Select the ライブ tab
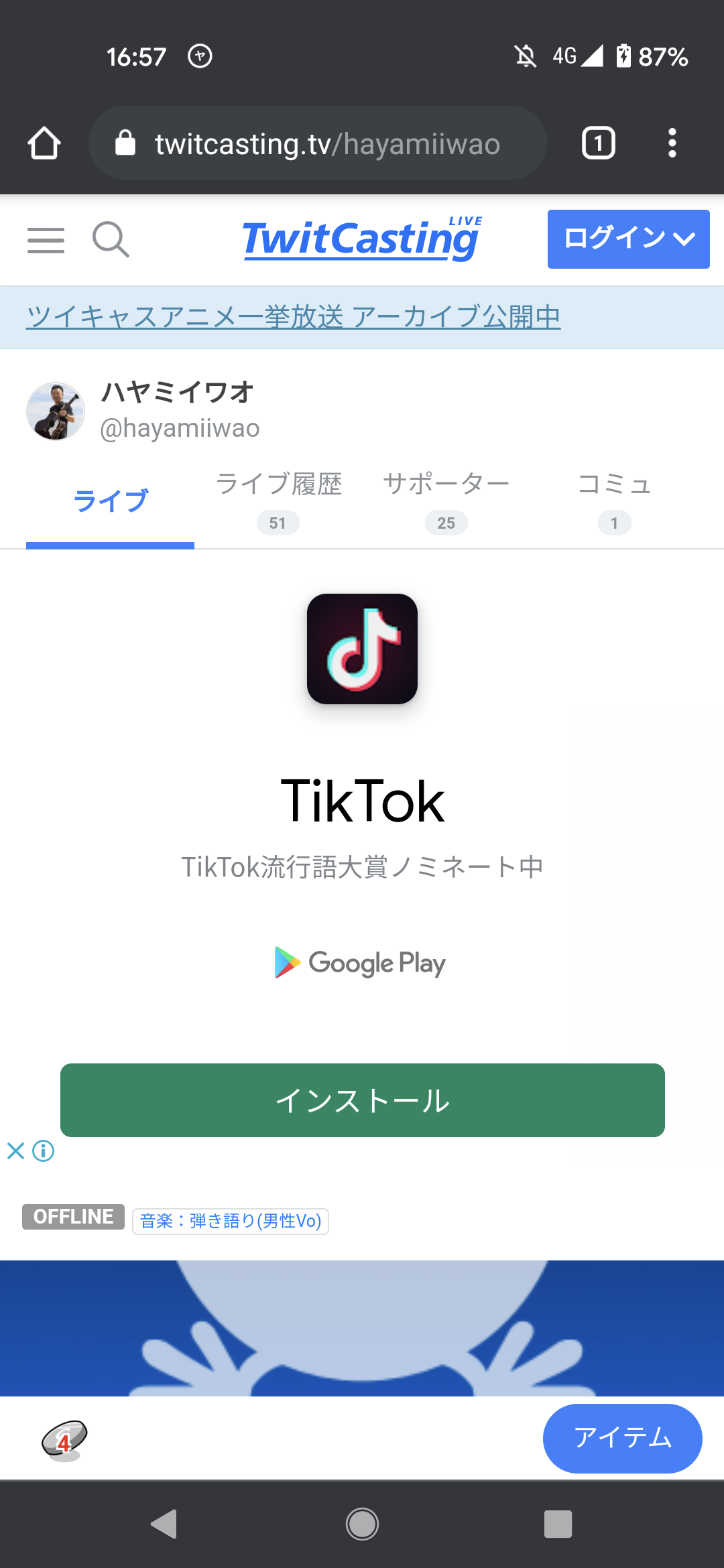Image resolution: width=724 pixels, height=1568 pixels. point(110,501)
